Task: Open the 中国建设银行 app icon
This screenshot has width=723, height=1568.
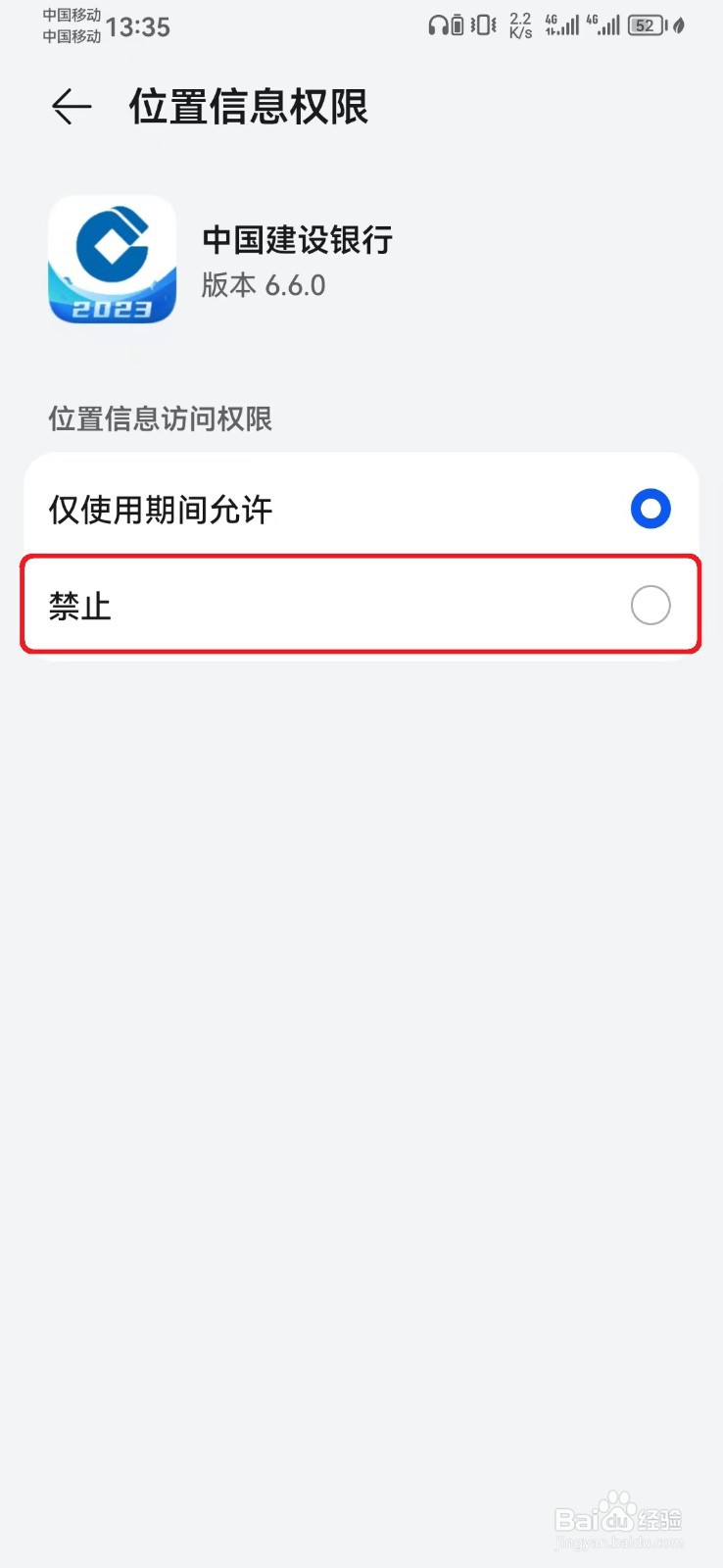Action: 112,260
